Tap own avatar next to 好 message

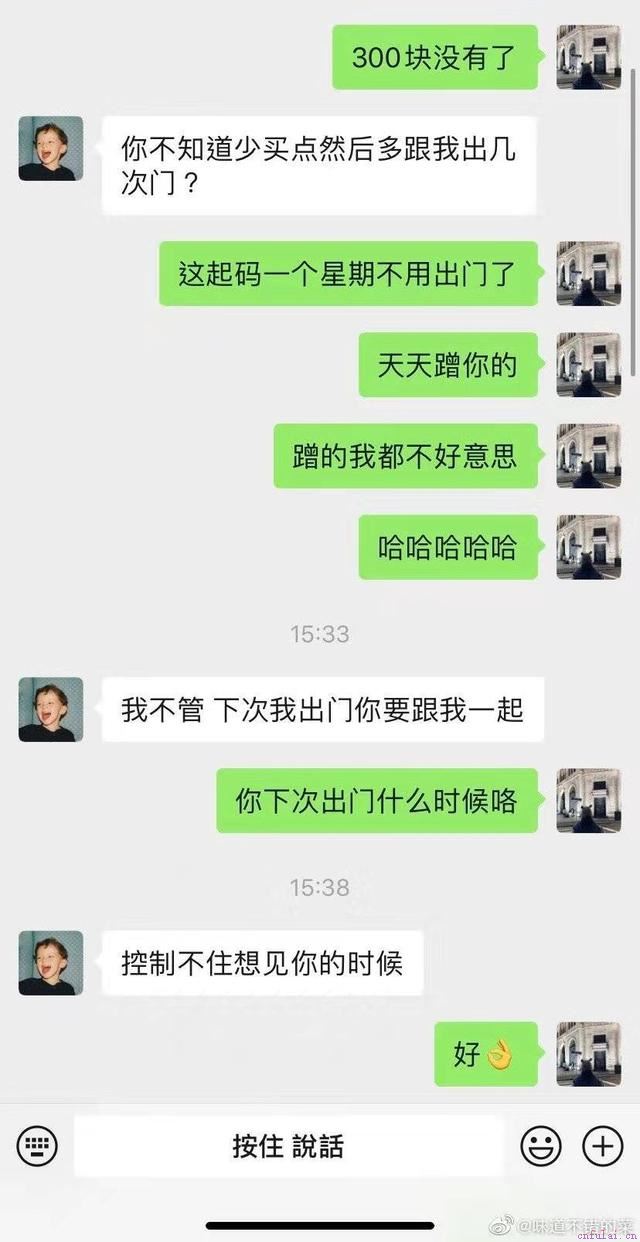pyautogui.click(x=588, y=1053)
